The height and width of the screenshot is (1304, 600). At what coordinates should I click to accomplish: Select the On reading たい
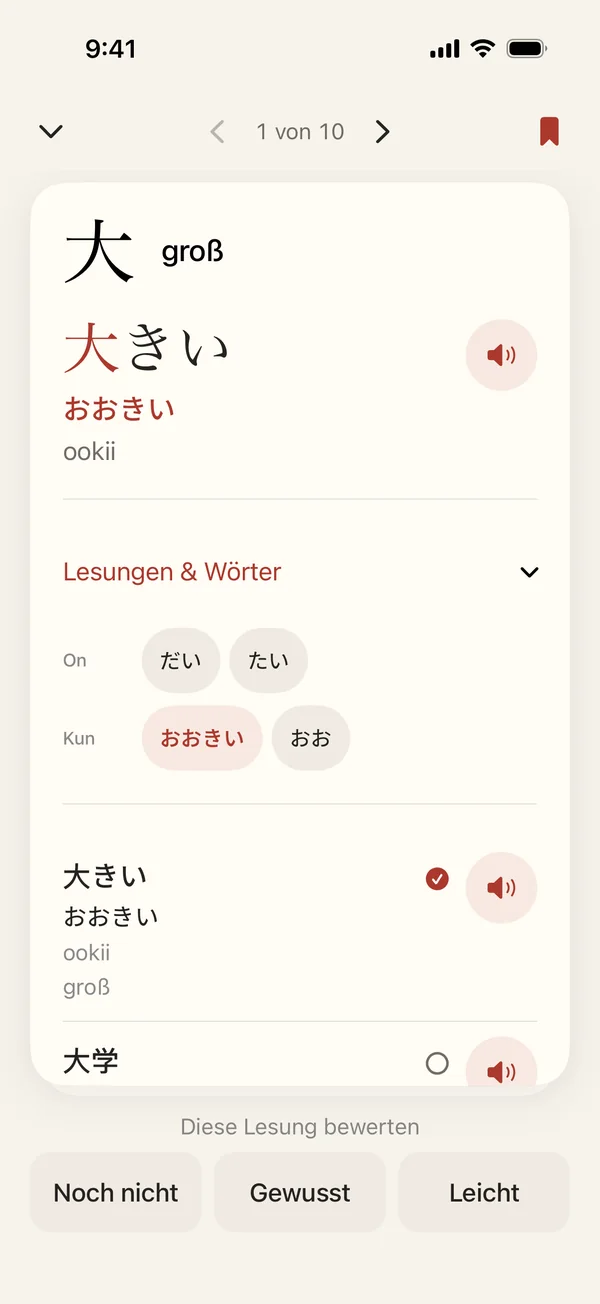(x=268, y=660)
